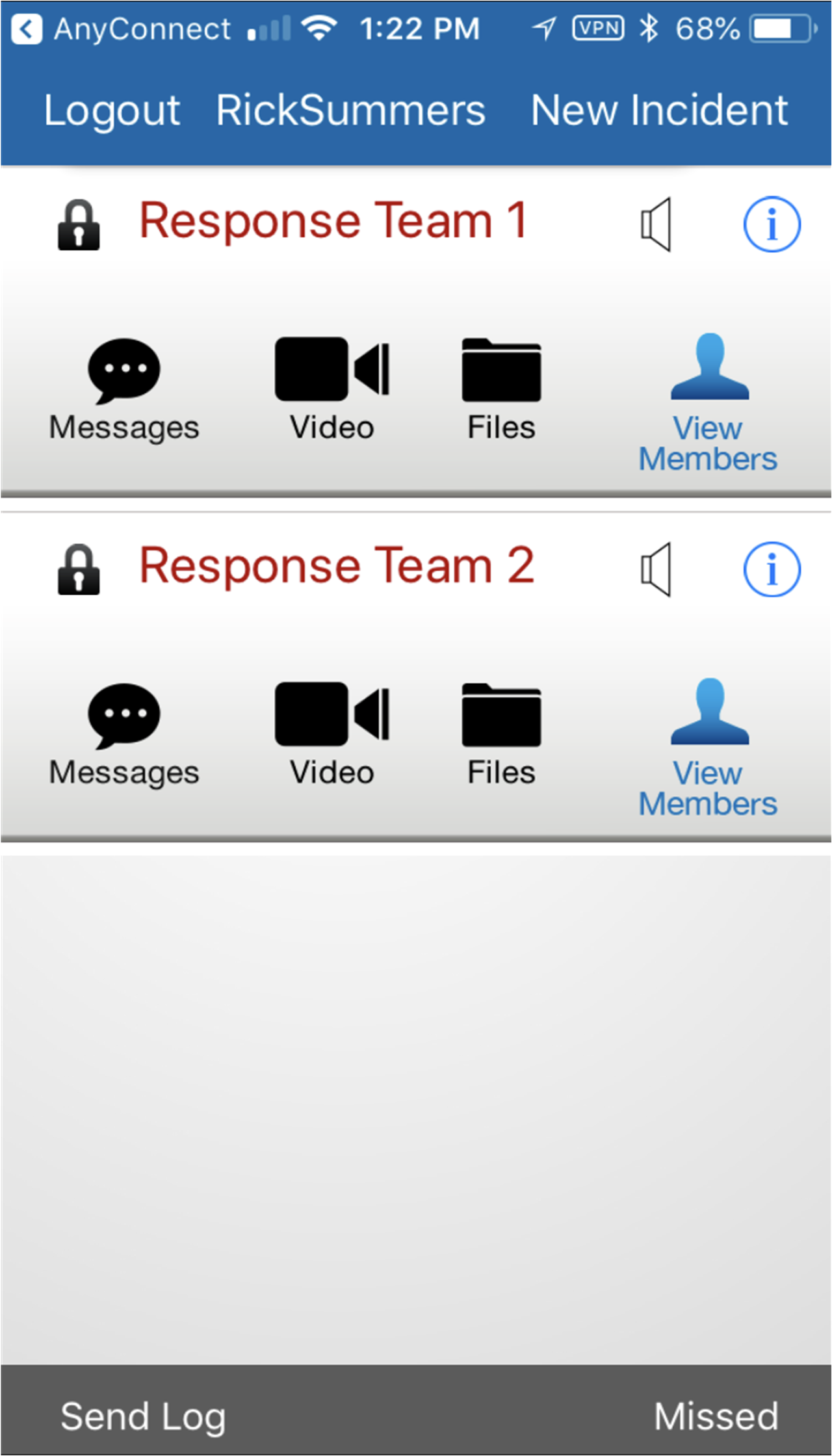View Members of Response Team 1
The width and height of the screenshot is (832, 1456).
708,403
